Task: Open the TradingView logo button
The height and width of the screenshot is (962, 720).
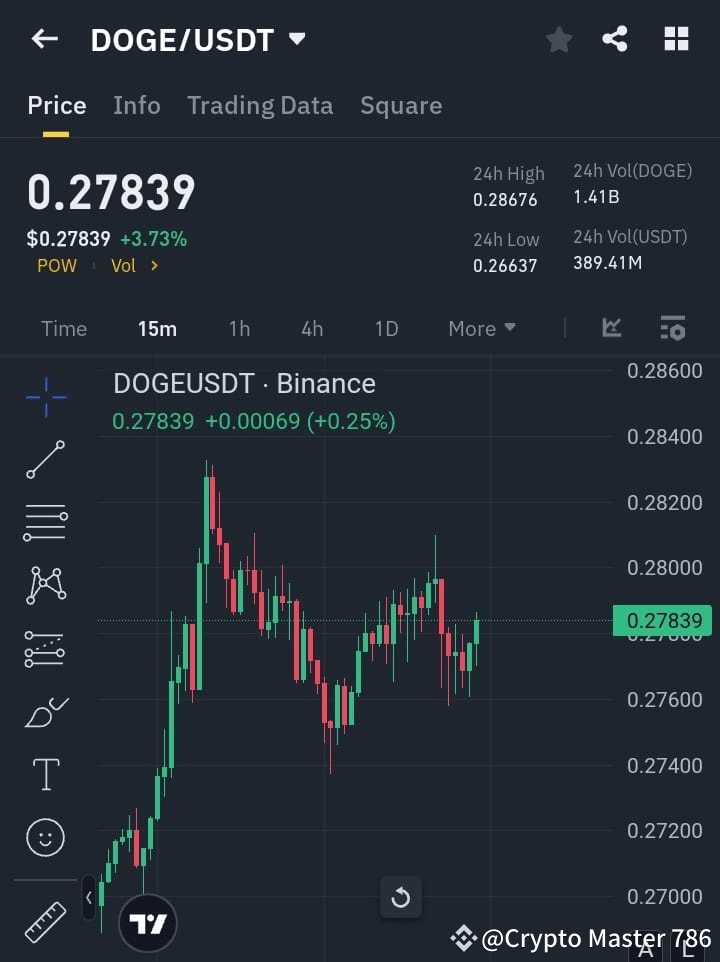Action: pos(148,921)
